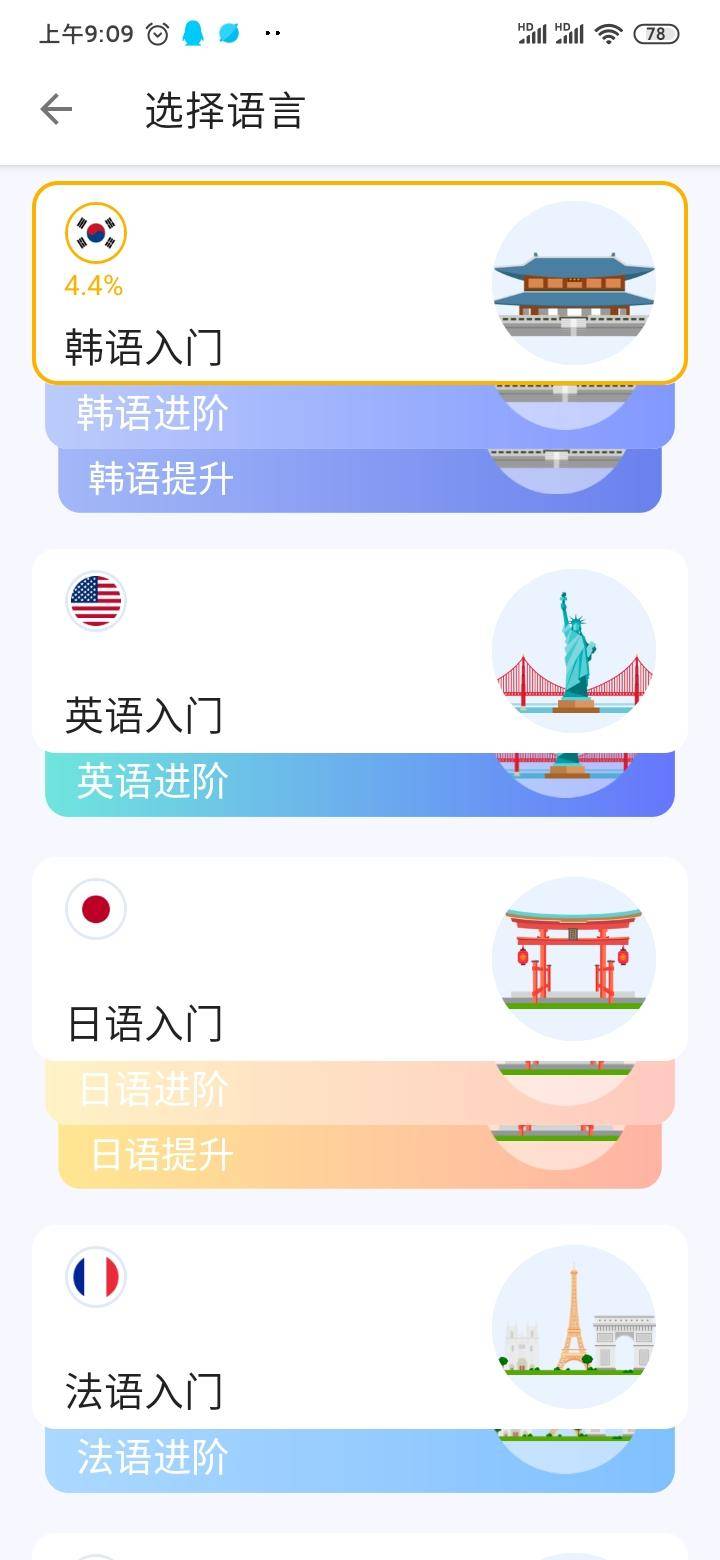
Task: Open the 日语入门 course
Action: click(x=360, y=958)
